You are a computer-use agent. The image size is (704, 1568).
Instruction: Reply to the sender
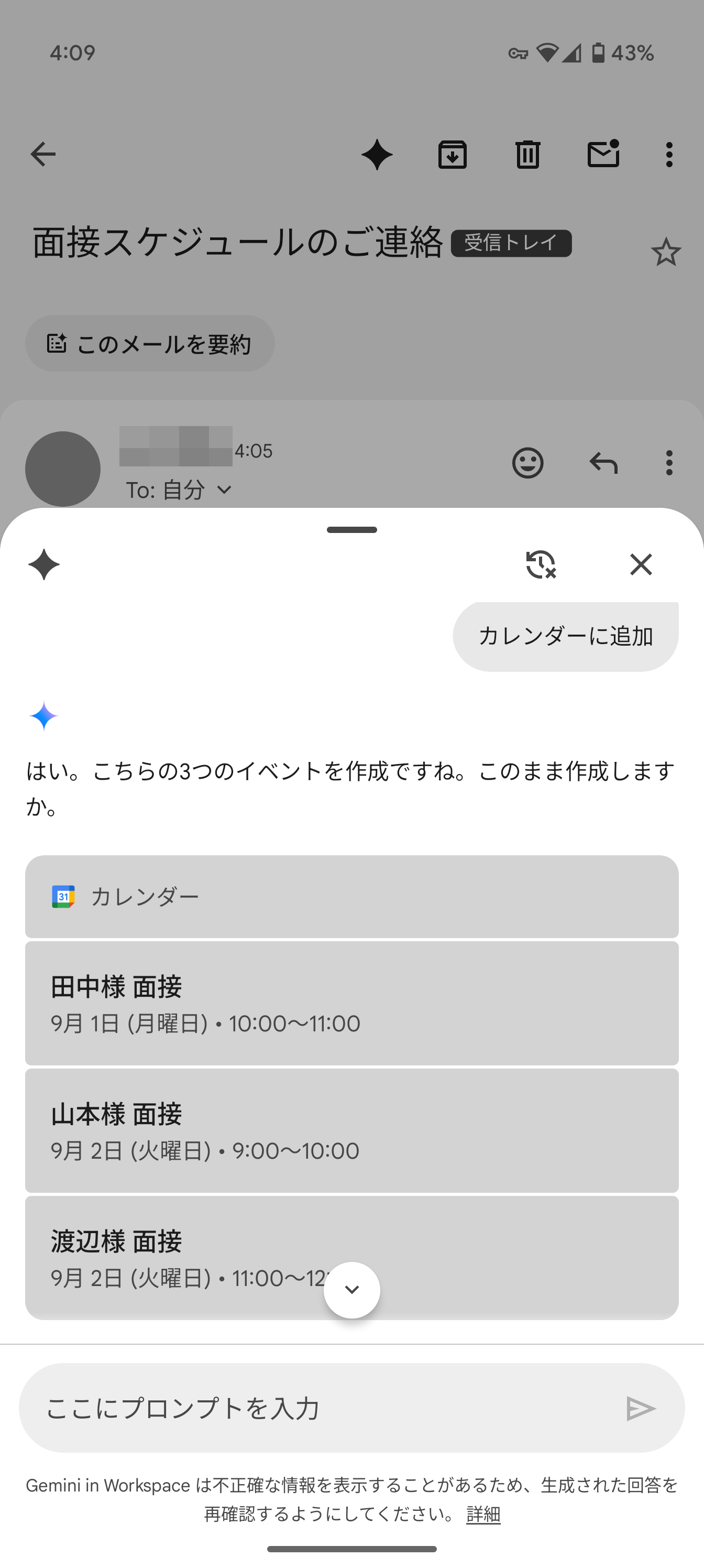pos(604,463)
